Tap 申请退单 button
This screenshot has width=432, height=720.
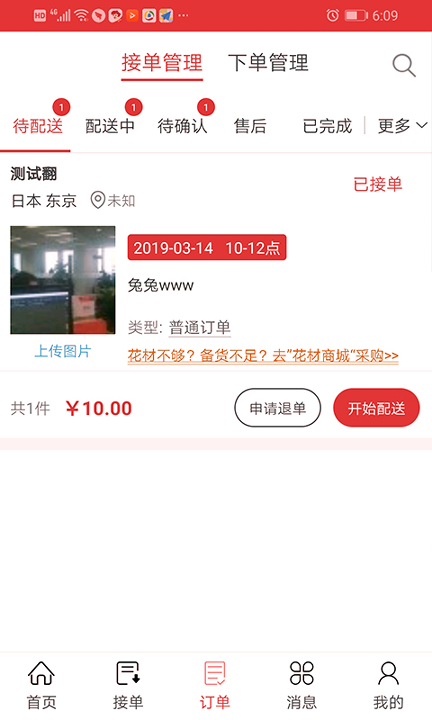(277, 408)
